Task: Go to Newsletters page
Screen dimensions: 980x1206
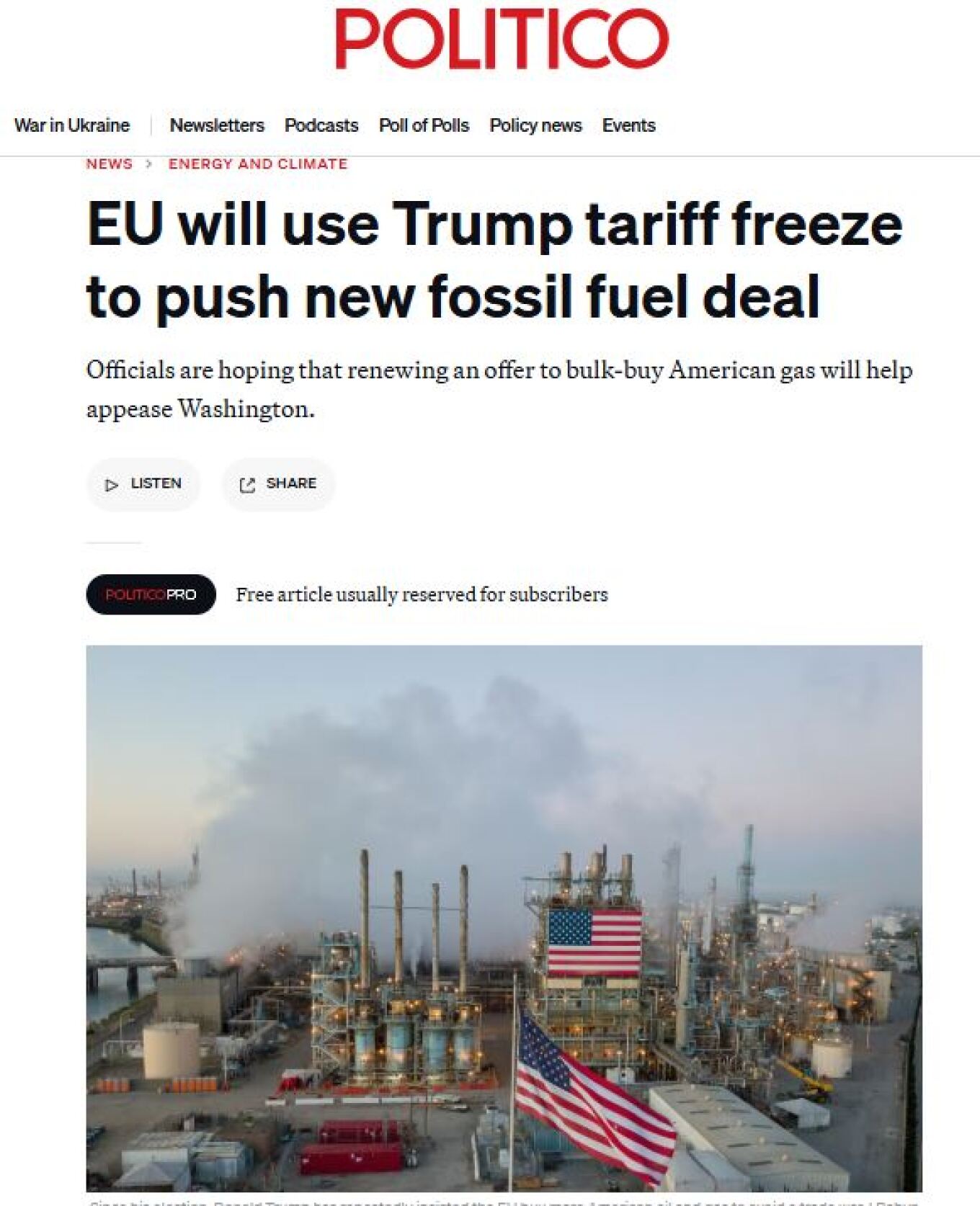Action: [217, 125]
